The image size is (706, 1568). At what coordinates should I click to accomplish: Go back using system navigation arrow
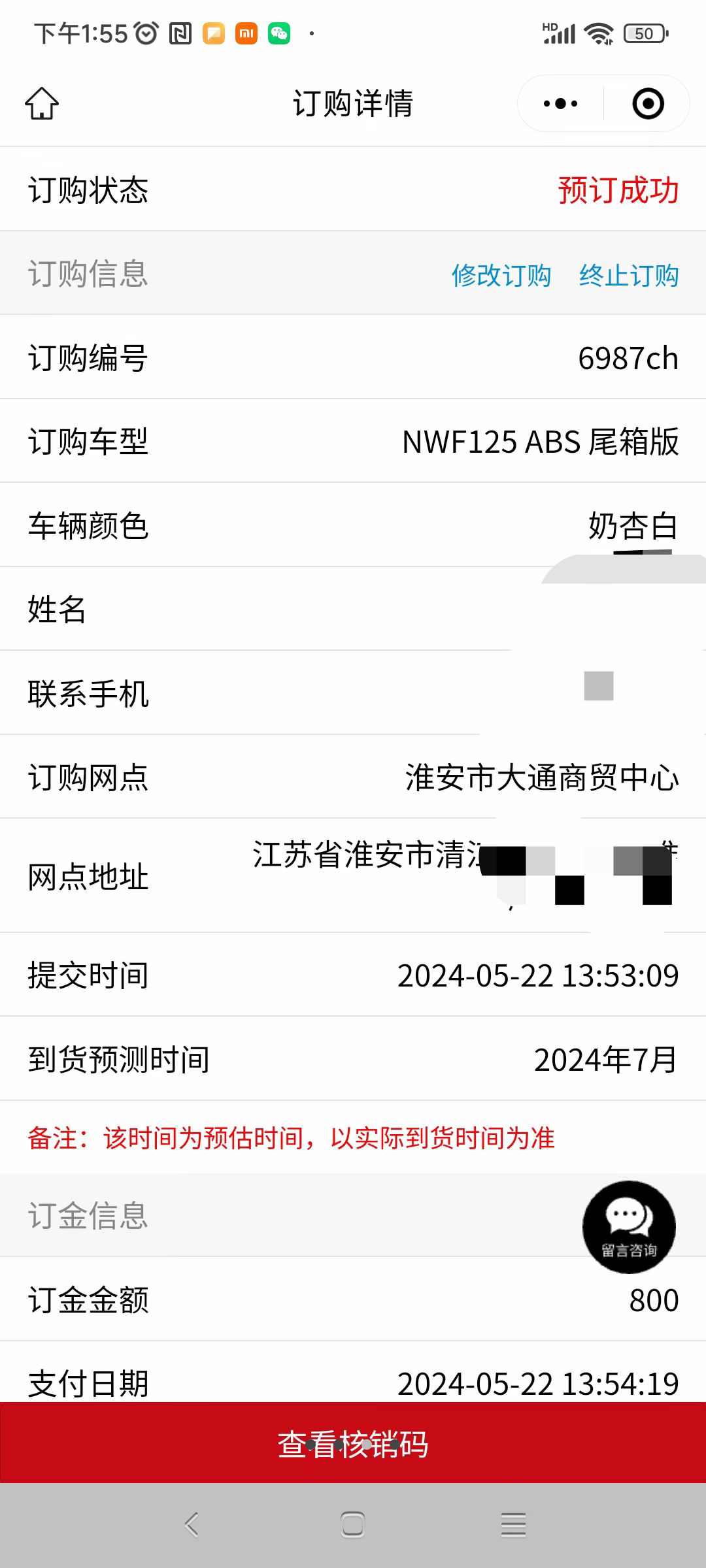[192, 1525]
